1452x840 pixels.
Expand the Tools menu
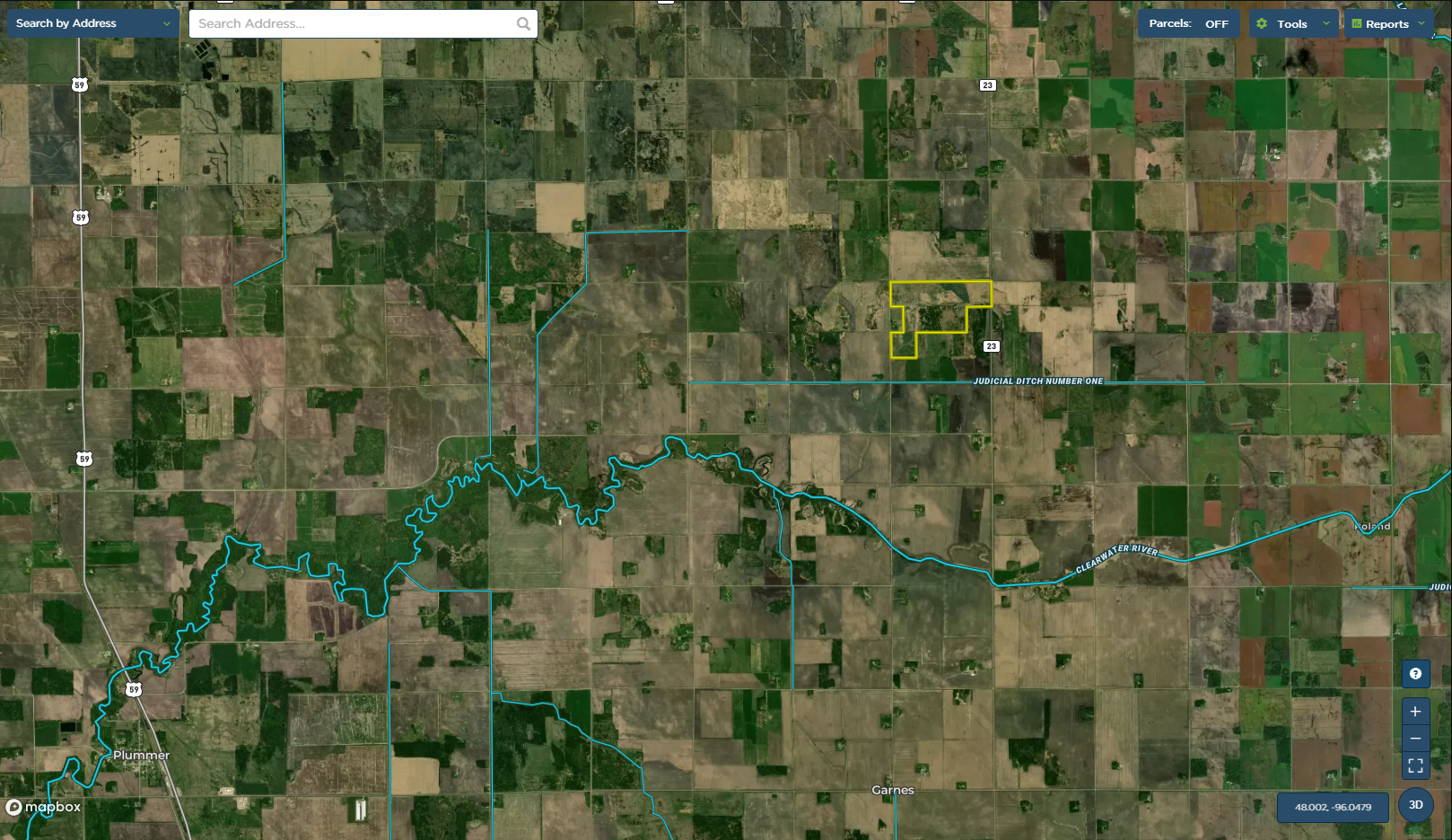[x=1292, y=24]
